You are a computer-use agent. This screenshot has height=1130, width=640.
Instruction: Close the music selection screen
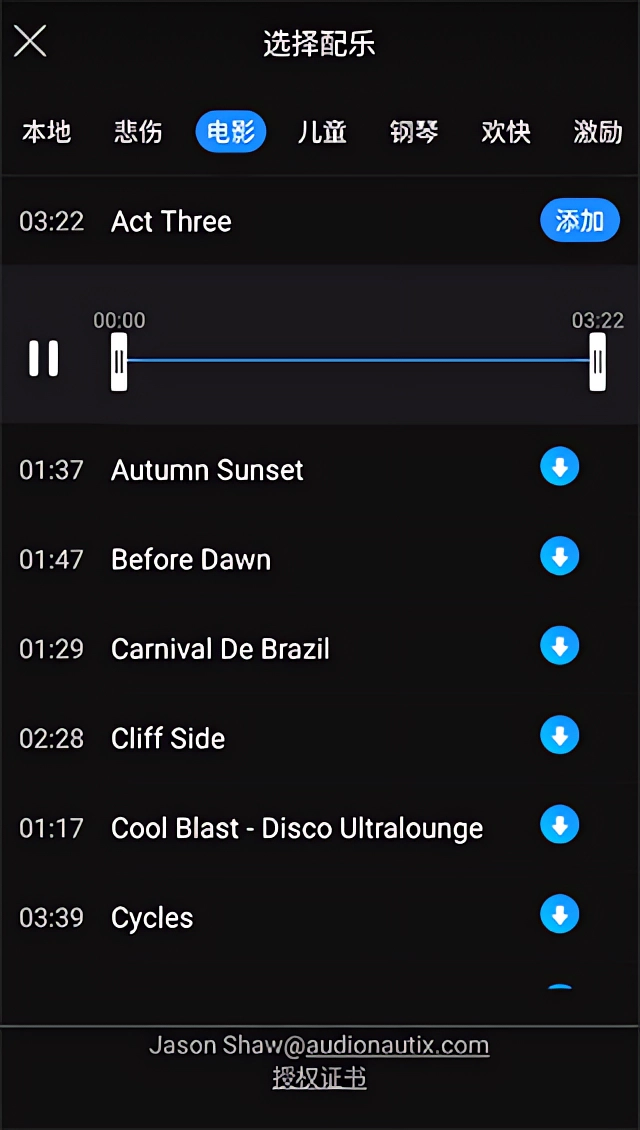pos(30,42)
